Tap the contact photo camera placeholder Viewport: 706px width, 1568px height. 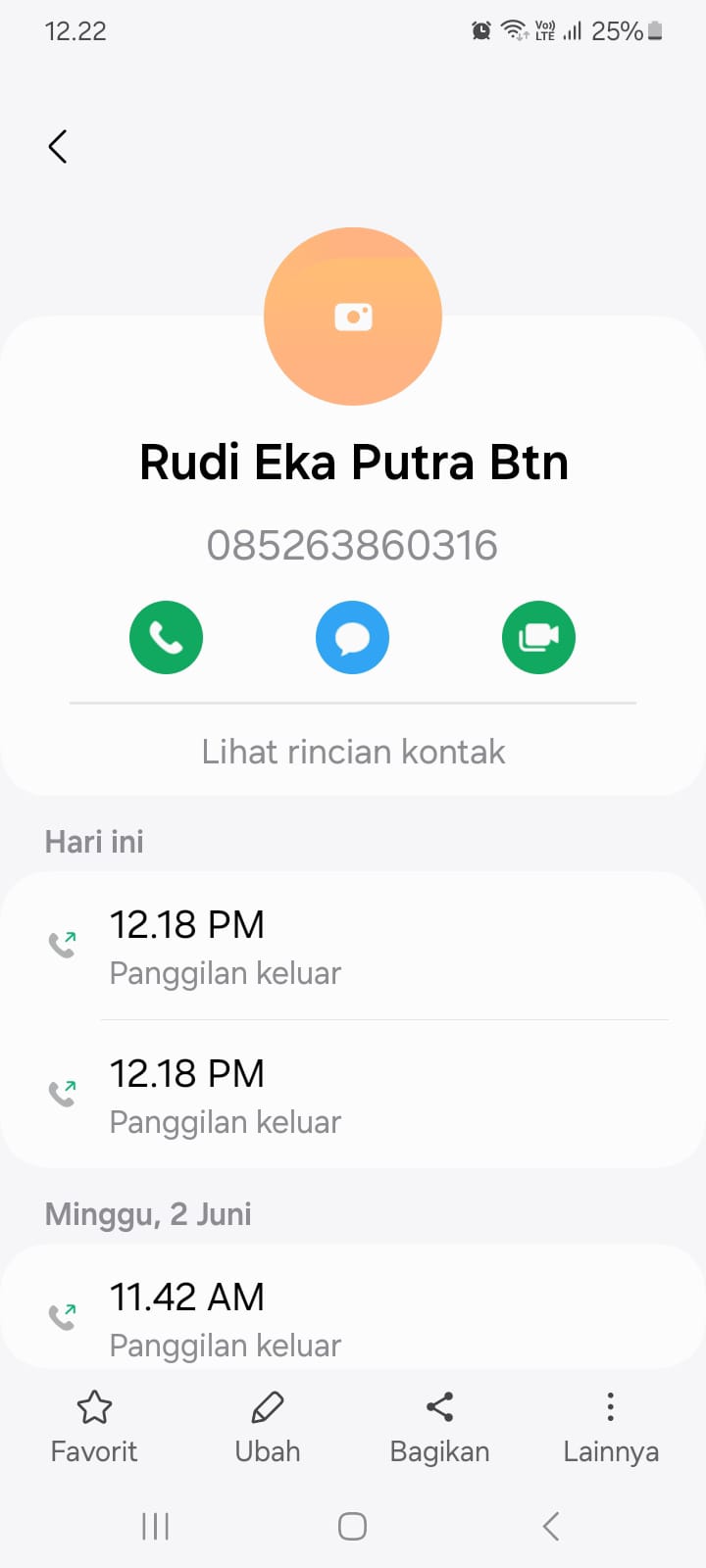pyautogui.click(x=352, y=316)
